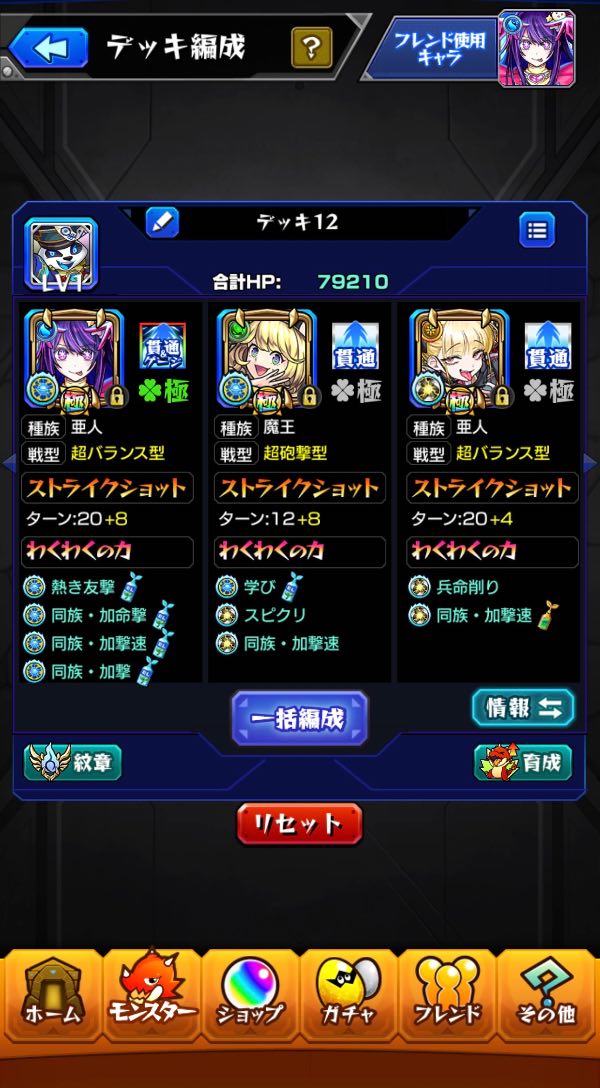Tap the LV1 panda helper icon
The height and width of the screenshot is (1088, 600).
click(61, 254)
